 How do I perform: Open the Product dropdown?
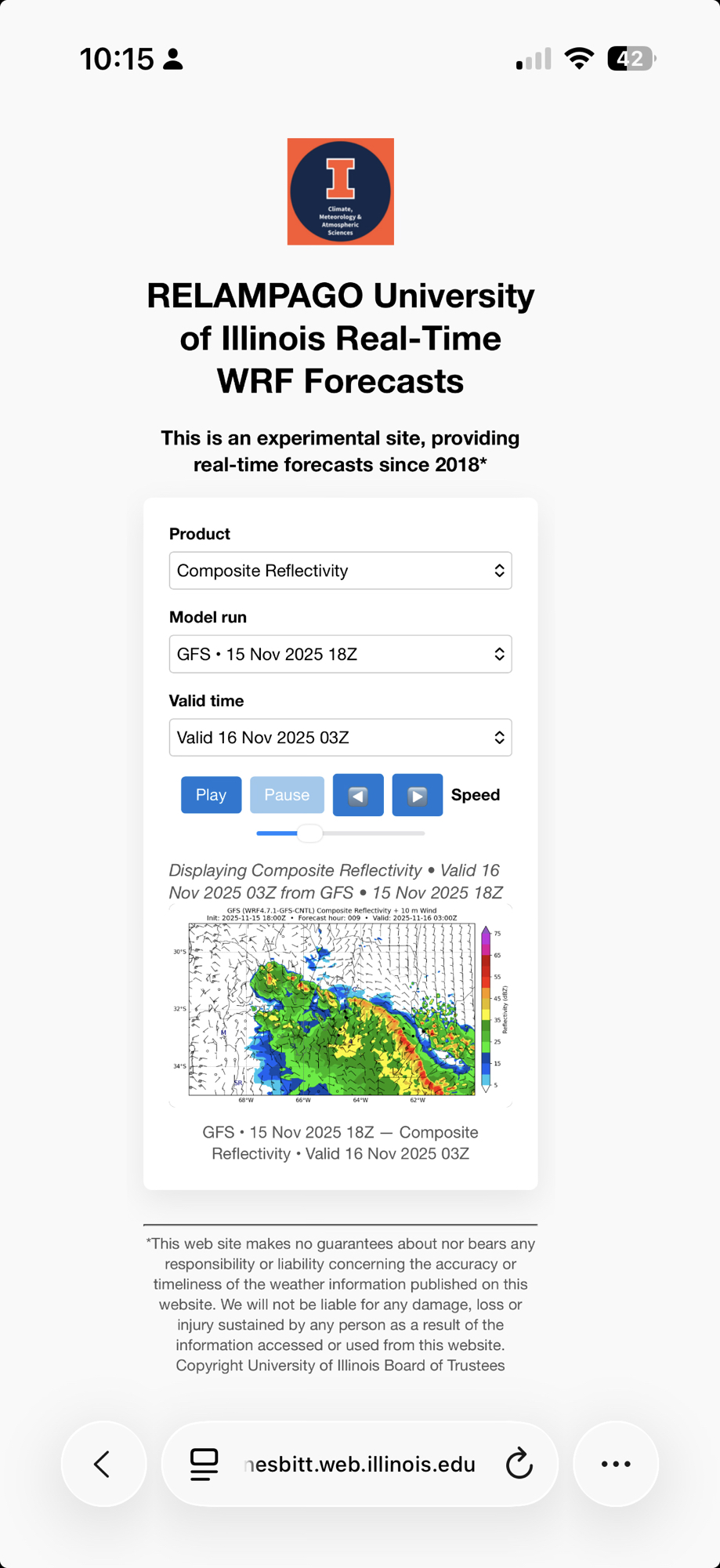coord(340,571)
